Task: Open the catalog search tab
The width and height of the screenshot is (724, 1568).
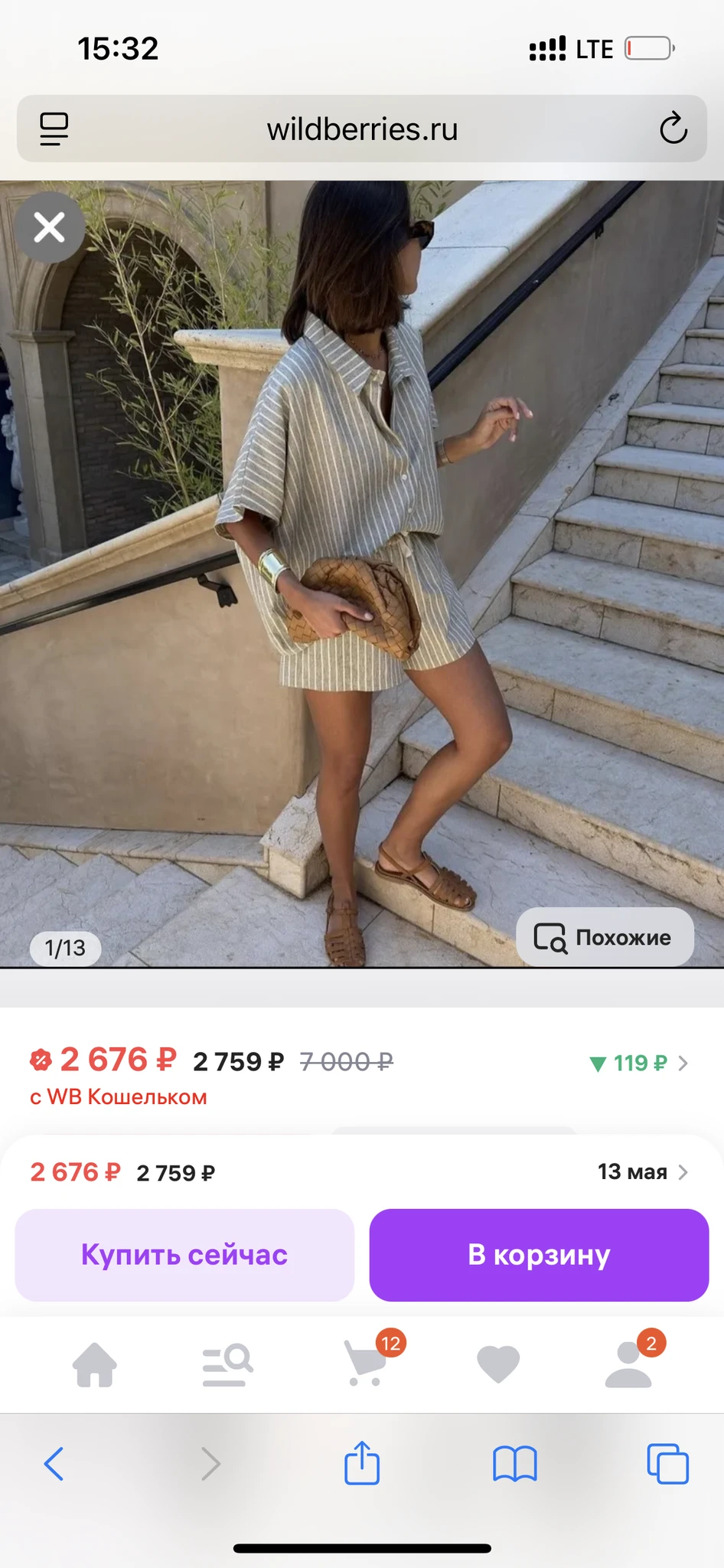Action: [x=227, y=1364]
